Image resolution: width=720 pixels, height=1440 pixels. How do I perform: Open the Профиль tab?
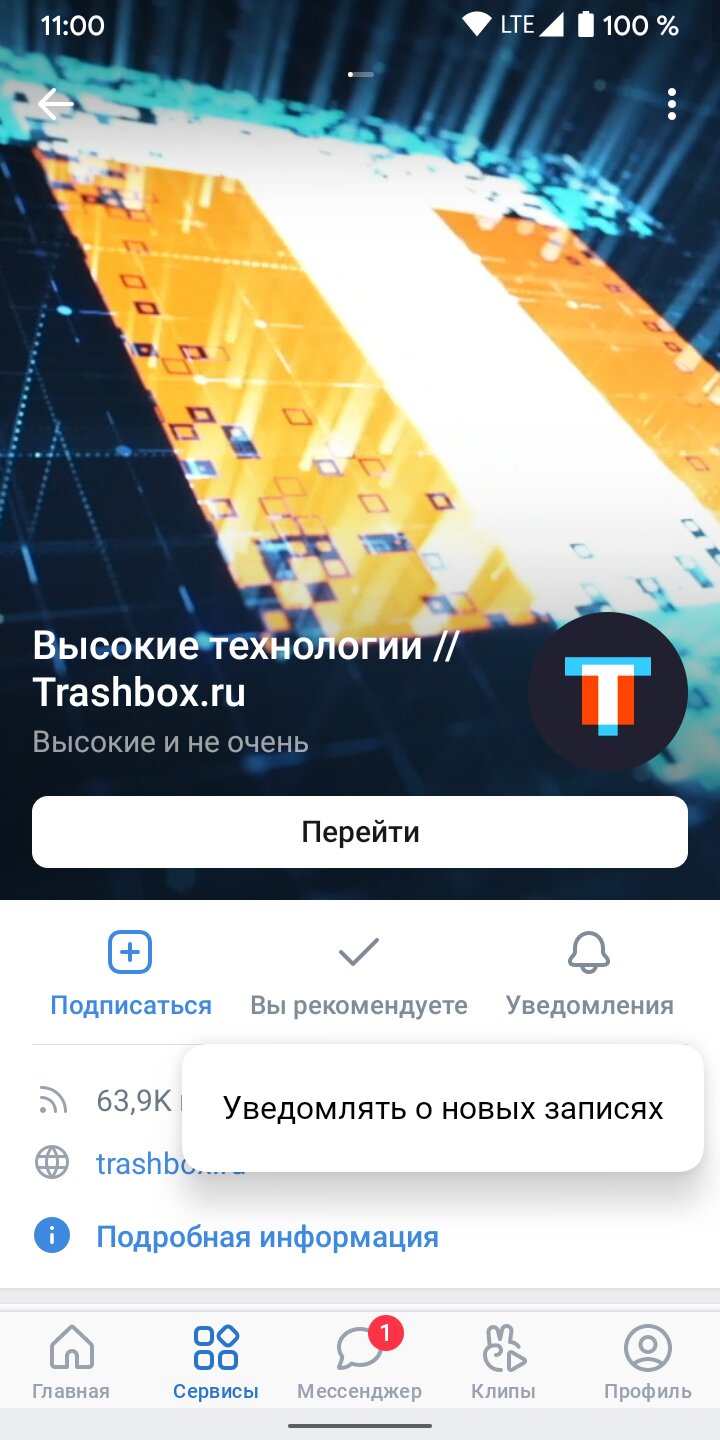pos(648,1361)
